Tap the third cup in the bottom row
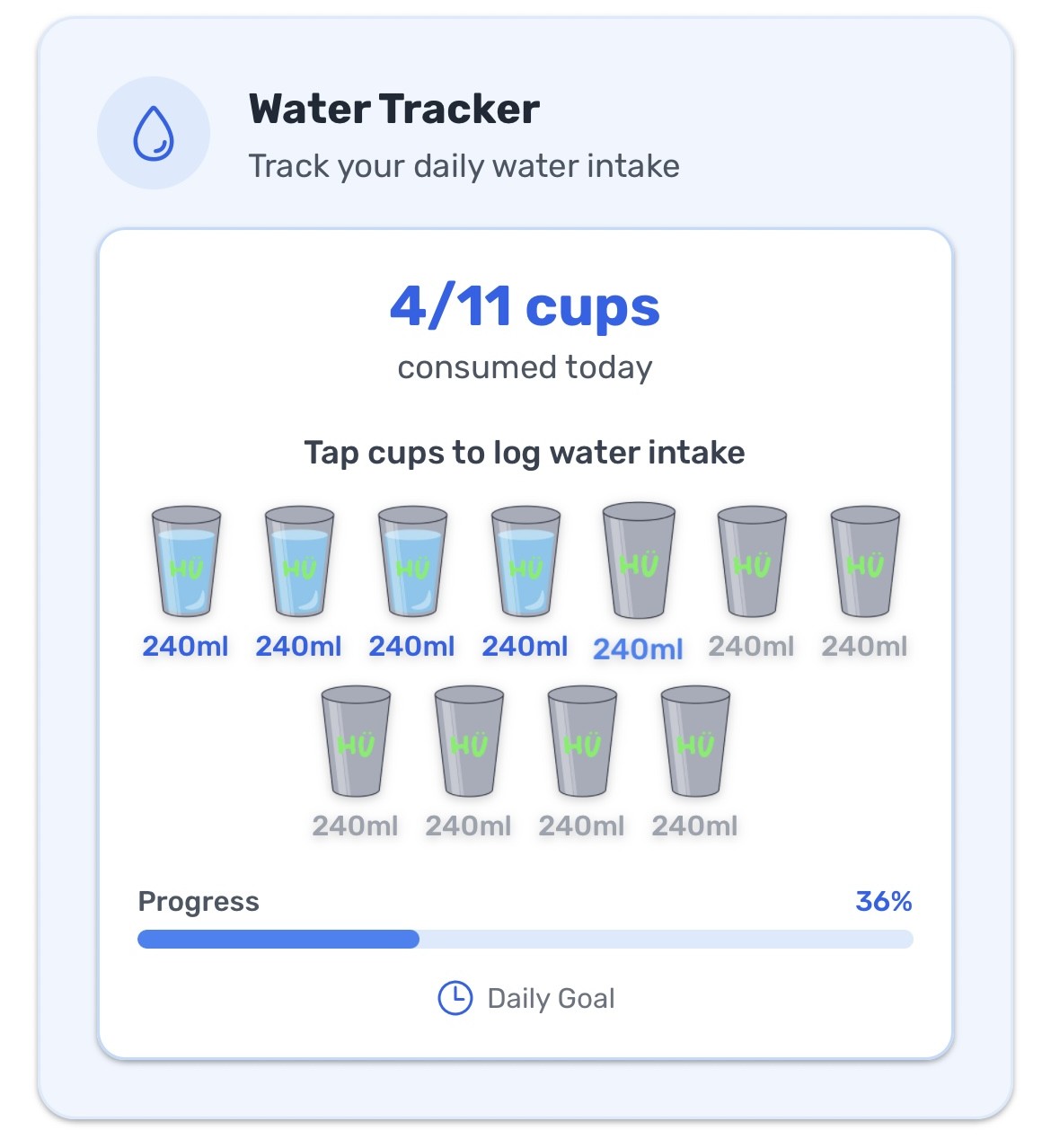This screenshot has height=1148, width=1051. click(x=580, y=744)
